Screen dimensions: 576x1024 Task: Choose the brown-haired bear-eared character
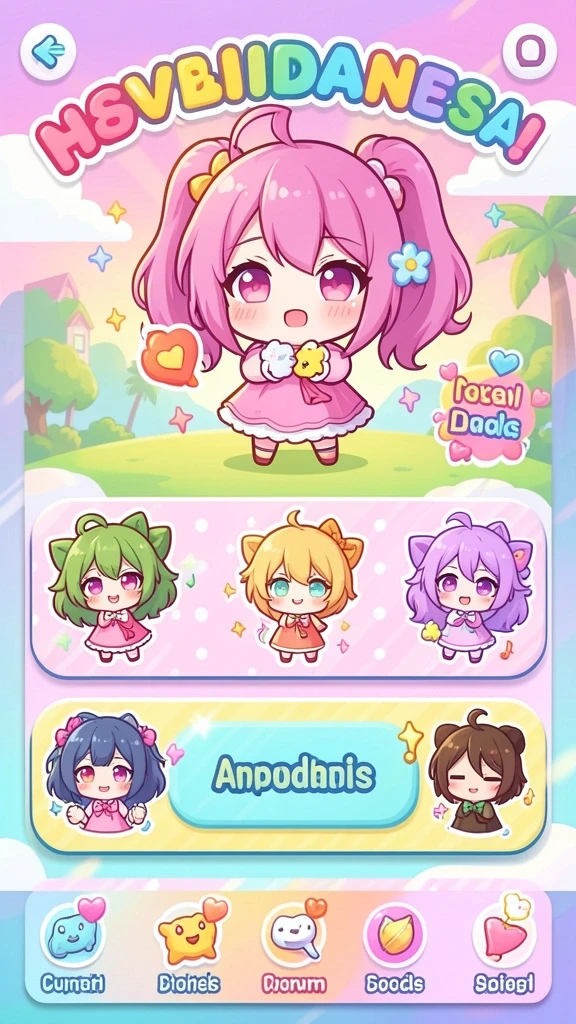(478, 773)
